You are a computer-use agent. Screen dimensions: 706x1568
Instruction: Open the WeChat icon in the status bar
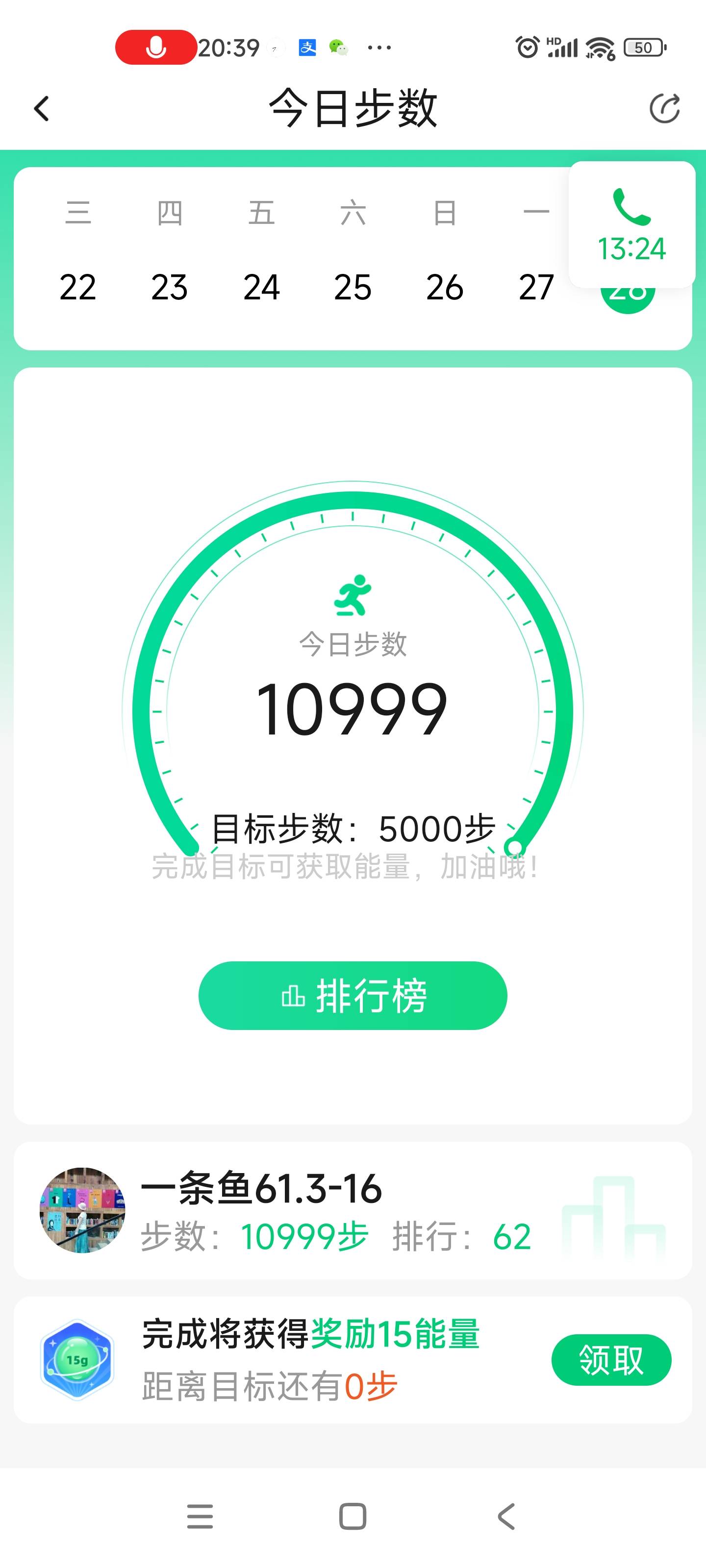click(339, 46)
